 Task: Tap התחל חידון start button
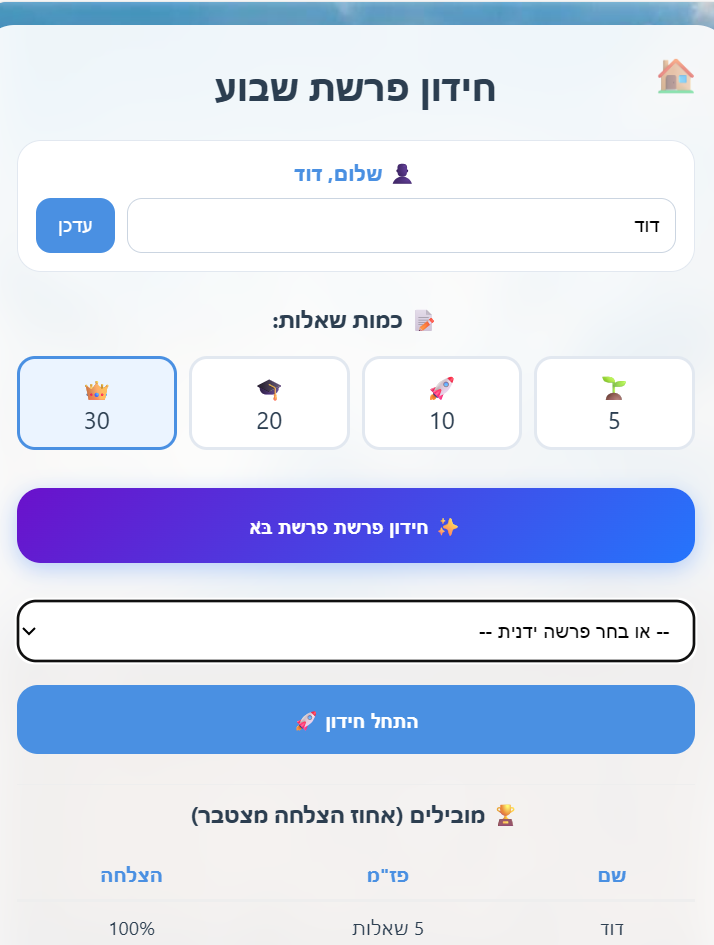click(355, 720)
